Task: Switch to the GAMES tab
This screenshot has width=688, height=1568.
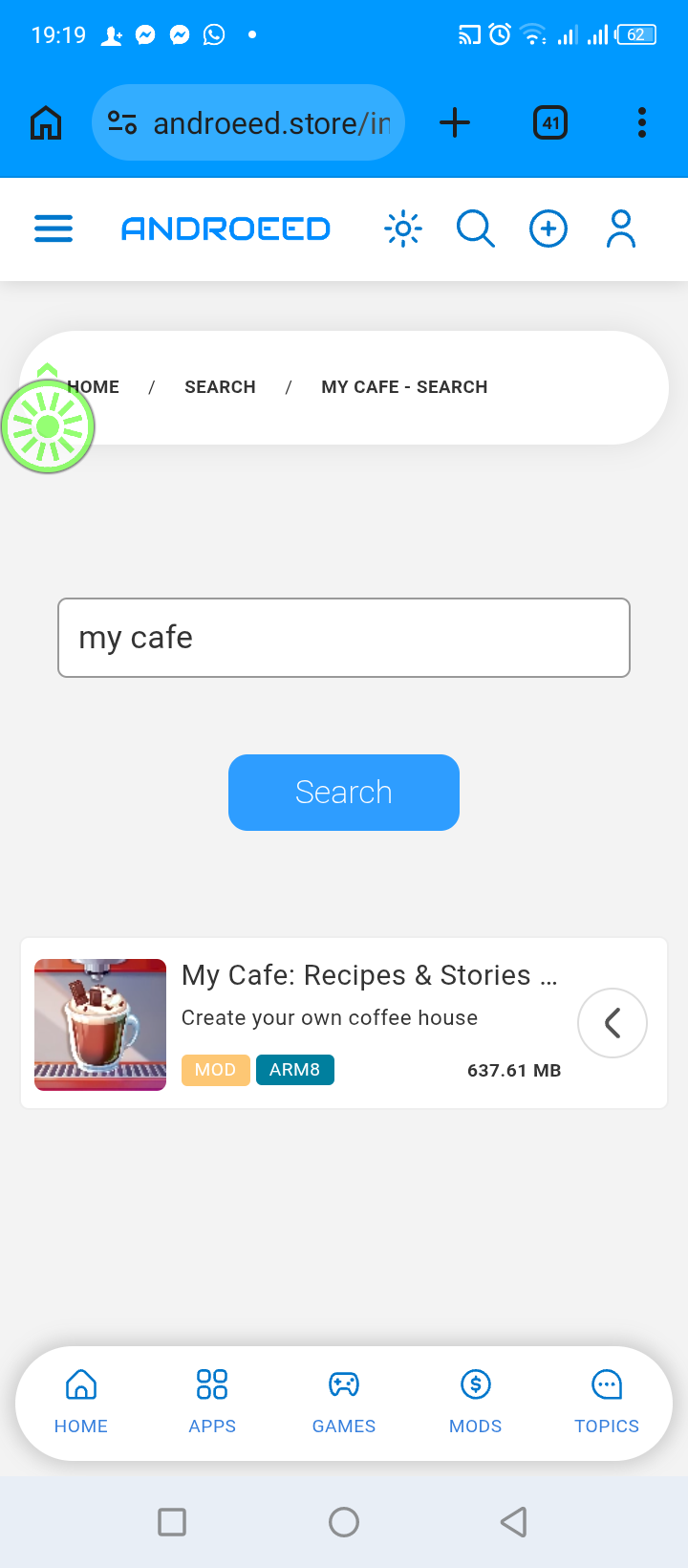Action: coord(344,1401)
